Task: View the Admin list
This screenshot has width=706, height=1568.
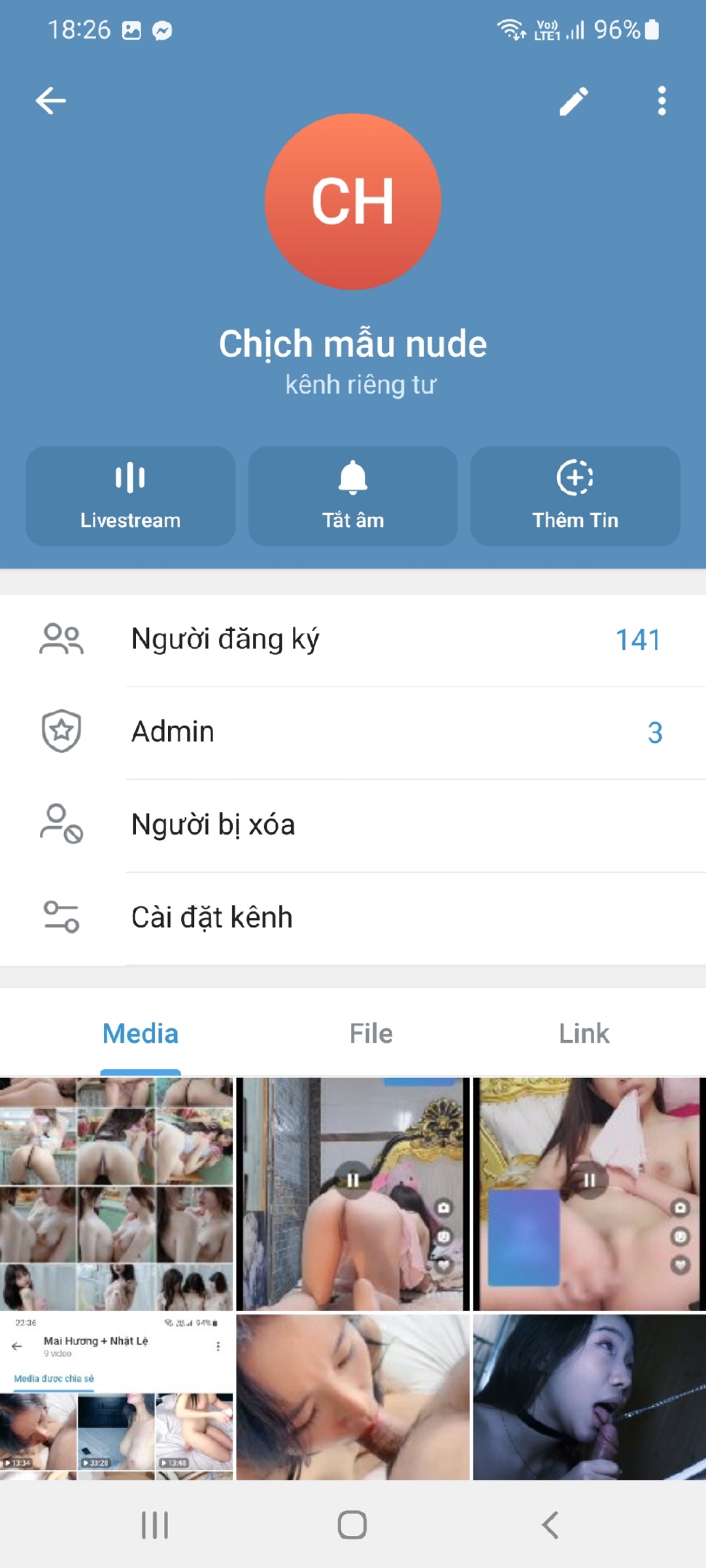Action: click(x=353, y=732)
